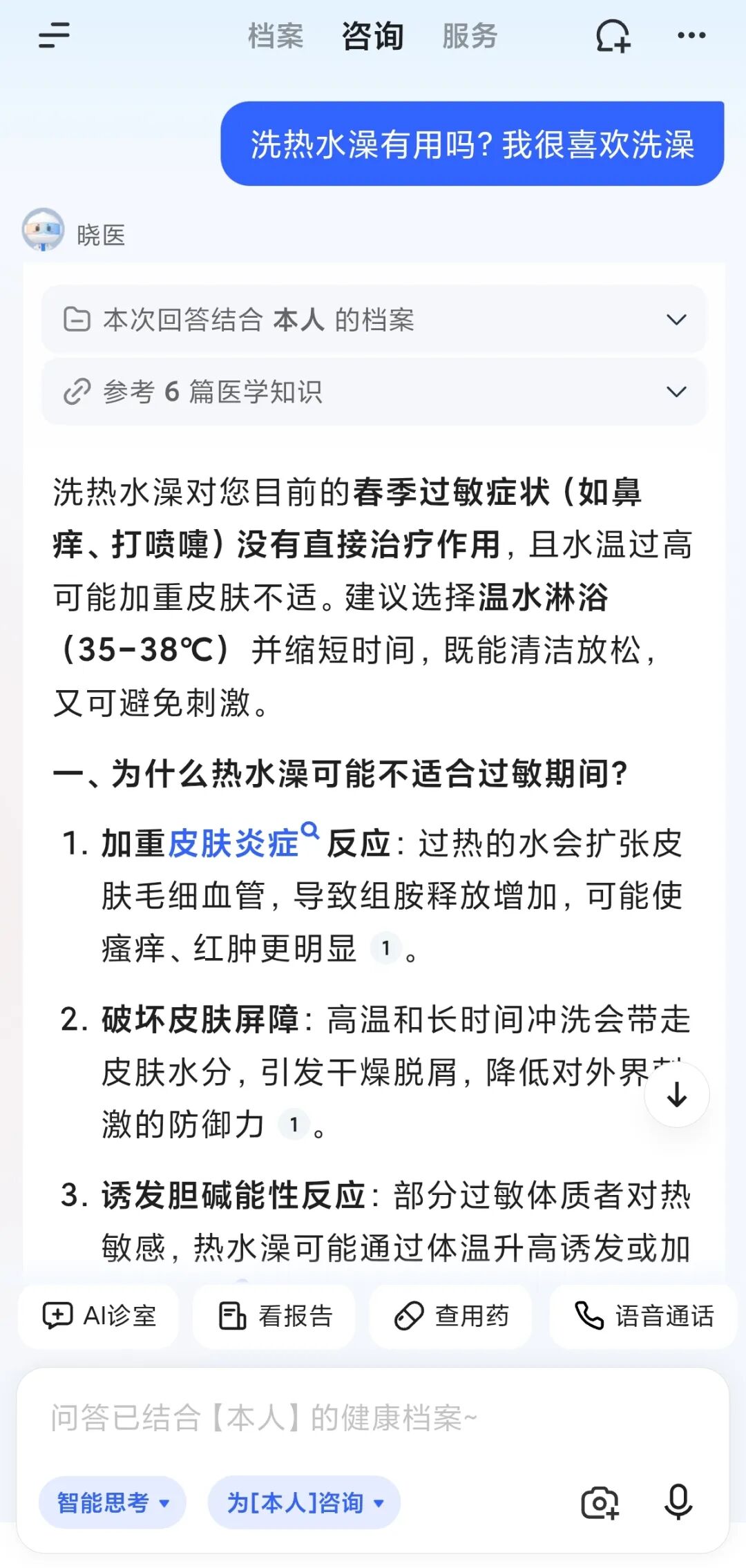Jump to bottom with down arrow

point(676,1095)
